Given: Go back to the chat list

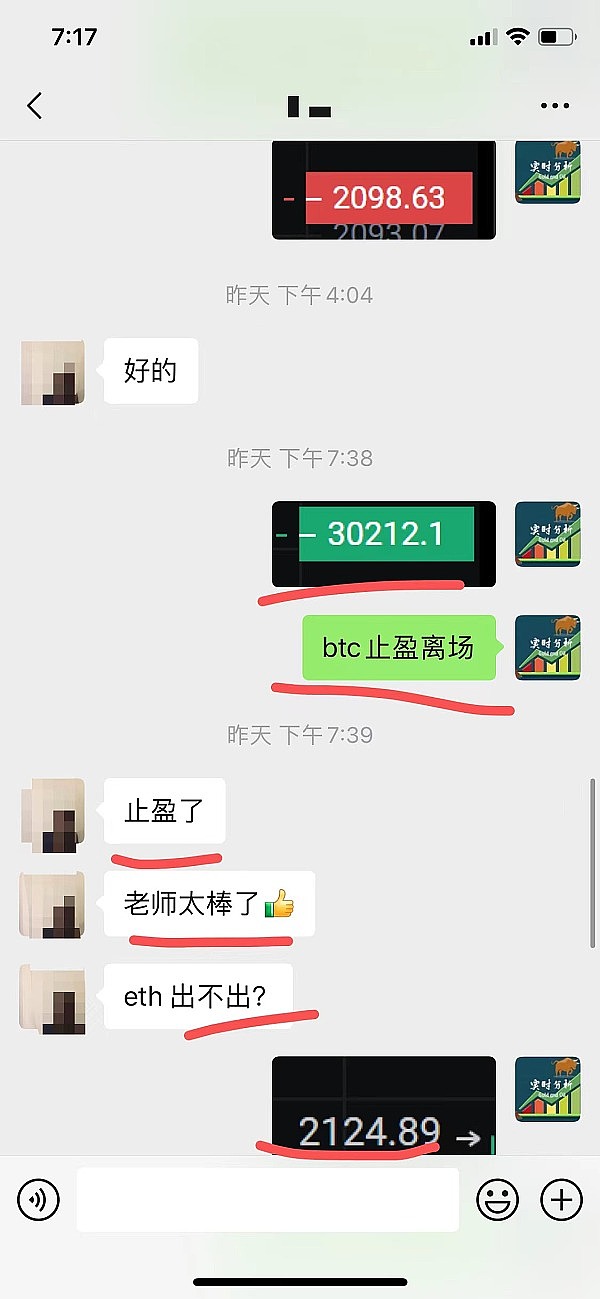Looking at the screenshot, I should coord(35,105).
